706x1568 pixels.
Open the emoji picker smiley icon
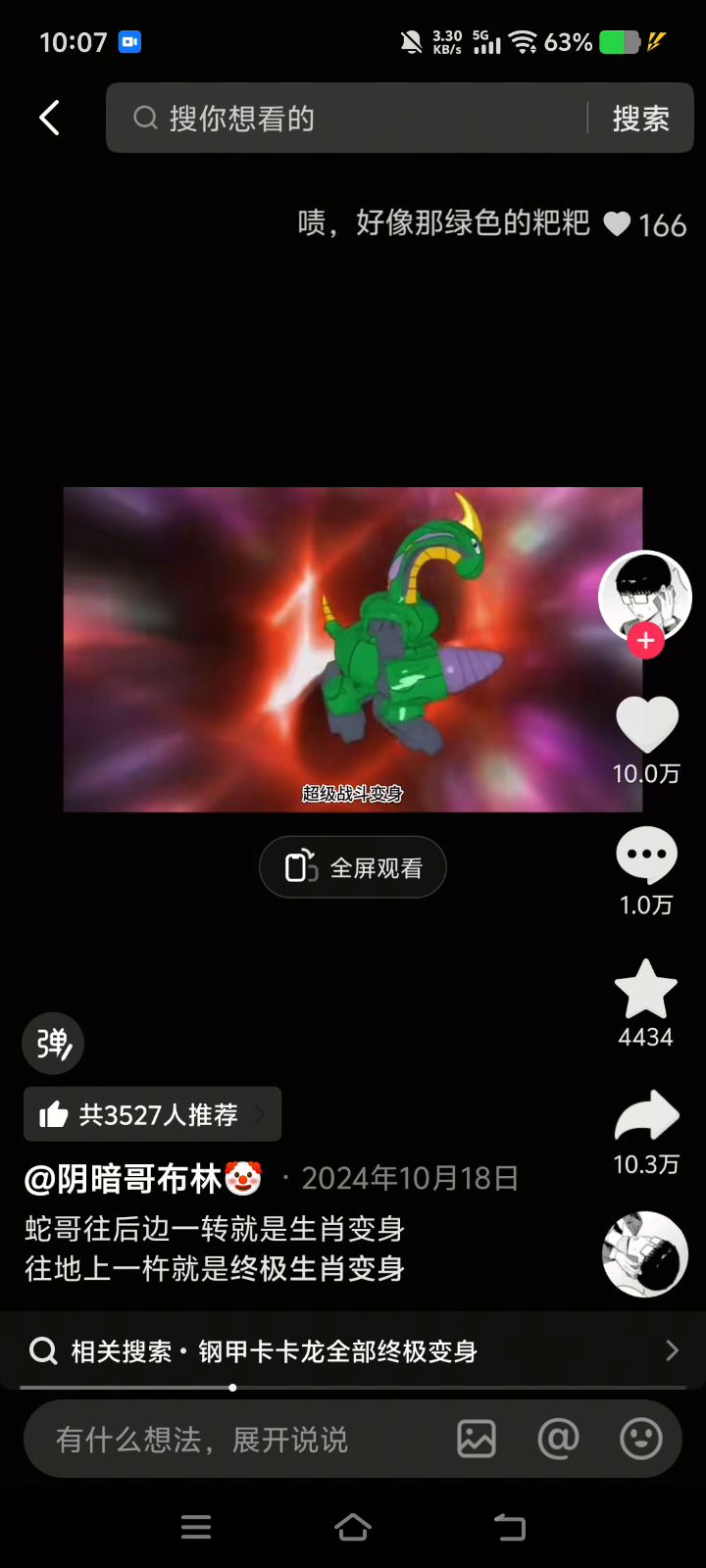pos(641,1440)
